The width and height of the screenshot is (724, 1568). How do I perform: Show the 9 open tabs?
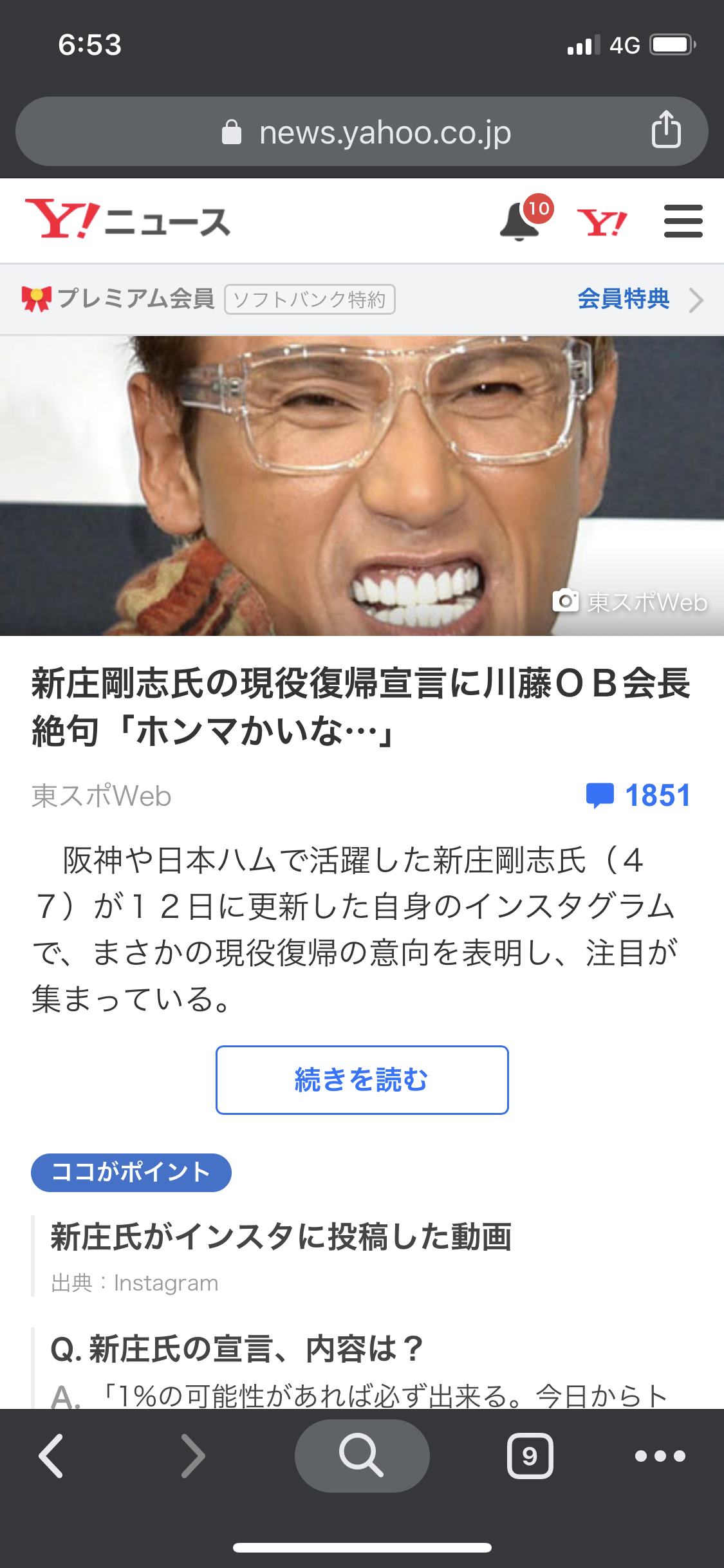[x=530, y=1456]
